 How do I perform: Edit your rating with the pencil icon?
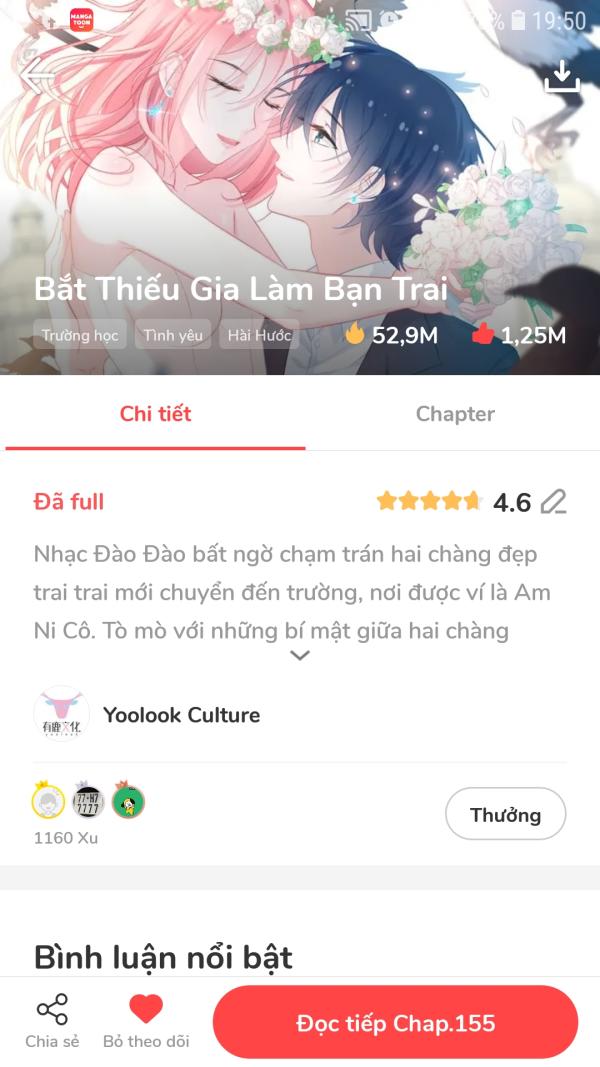pos(554,502)
